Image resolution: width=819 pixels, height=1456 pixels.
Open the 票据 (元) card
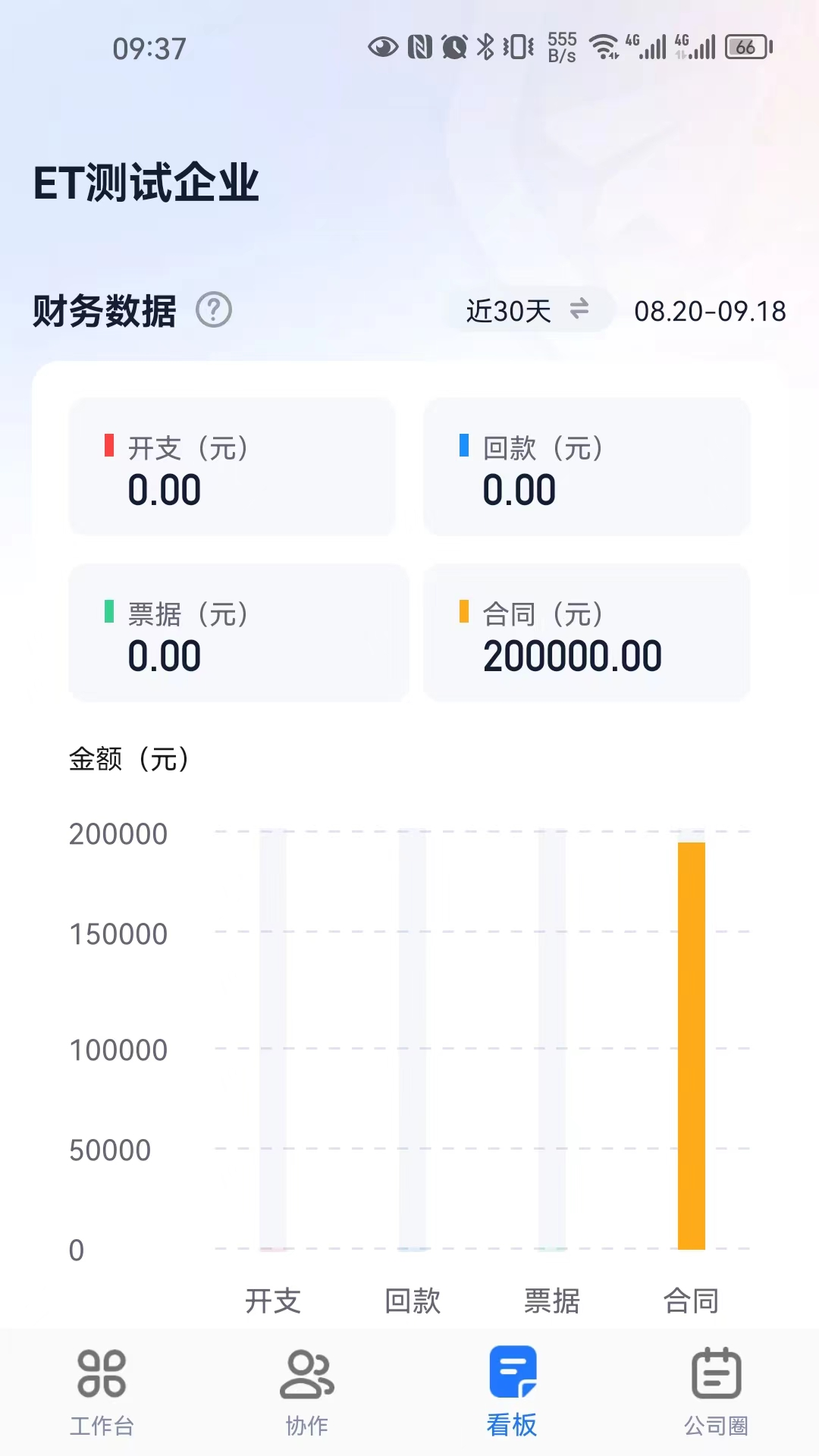[x=238, y=632]
